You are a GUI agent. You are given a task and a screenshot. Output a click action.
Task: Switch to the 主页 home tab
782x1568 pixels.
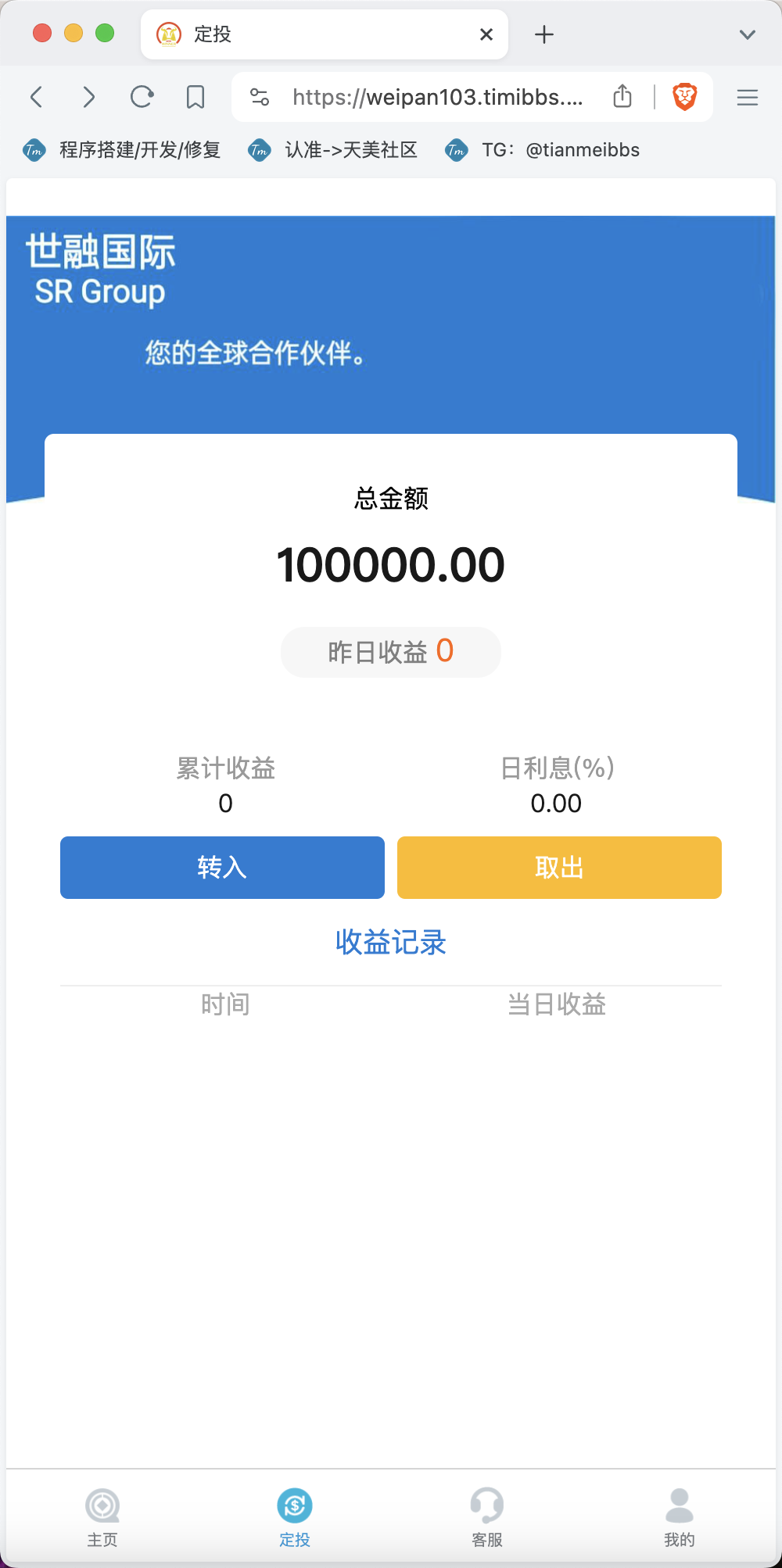[x=102, y=1517]
